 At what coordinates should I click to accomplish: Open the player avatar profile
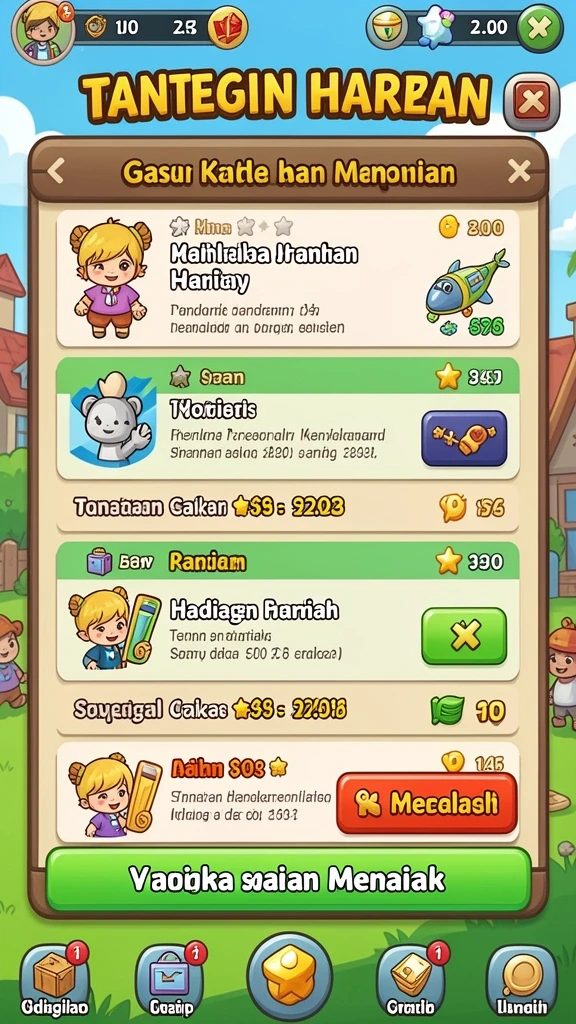42,31
